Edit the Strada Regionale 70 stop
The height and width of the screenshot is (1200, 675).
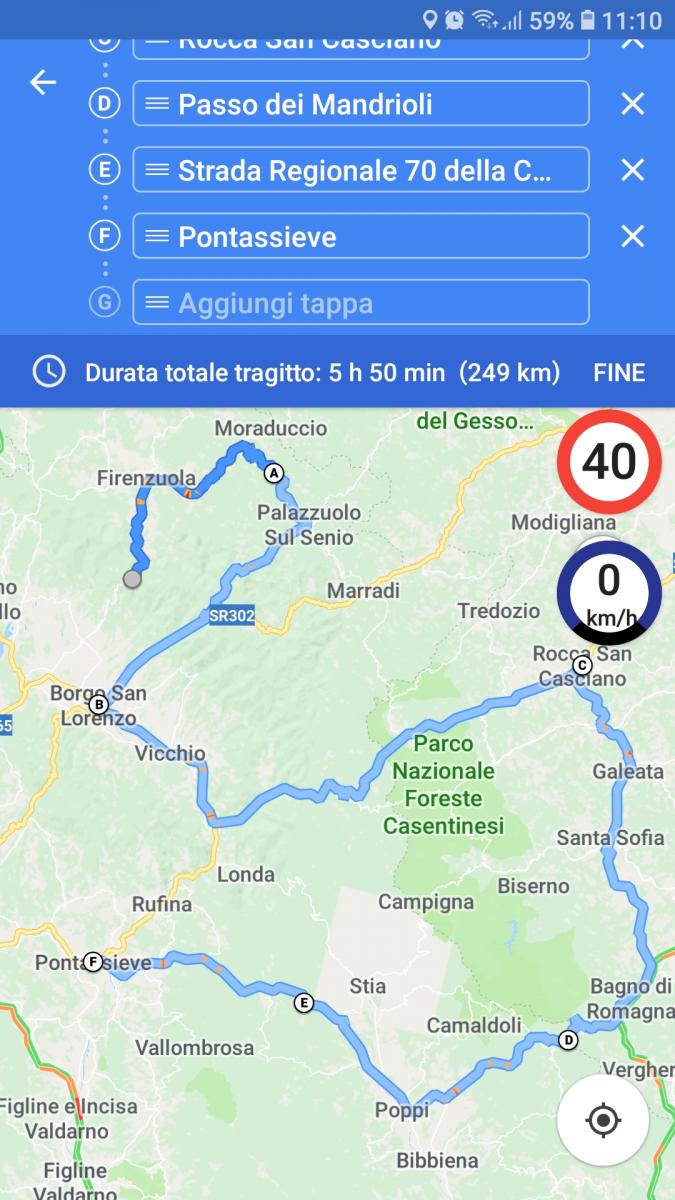click(x=361, y=170)
